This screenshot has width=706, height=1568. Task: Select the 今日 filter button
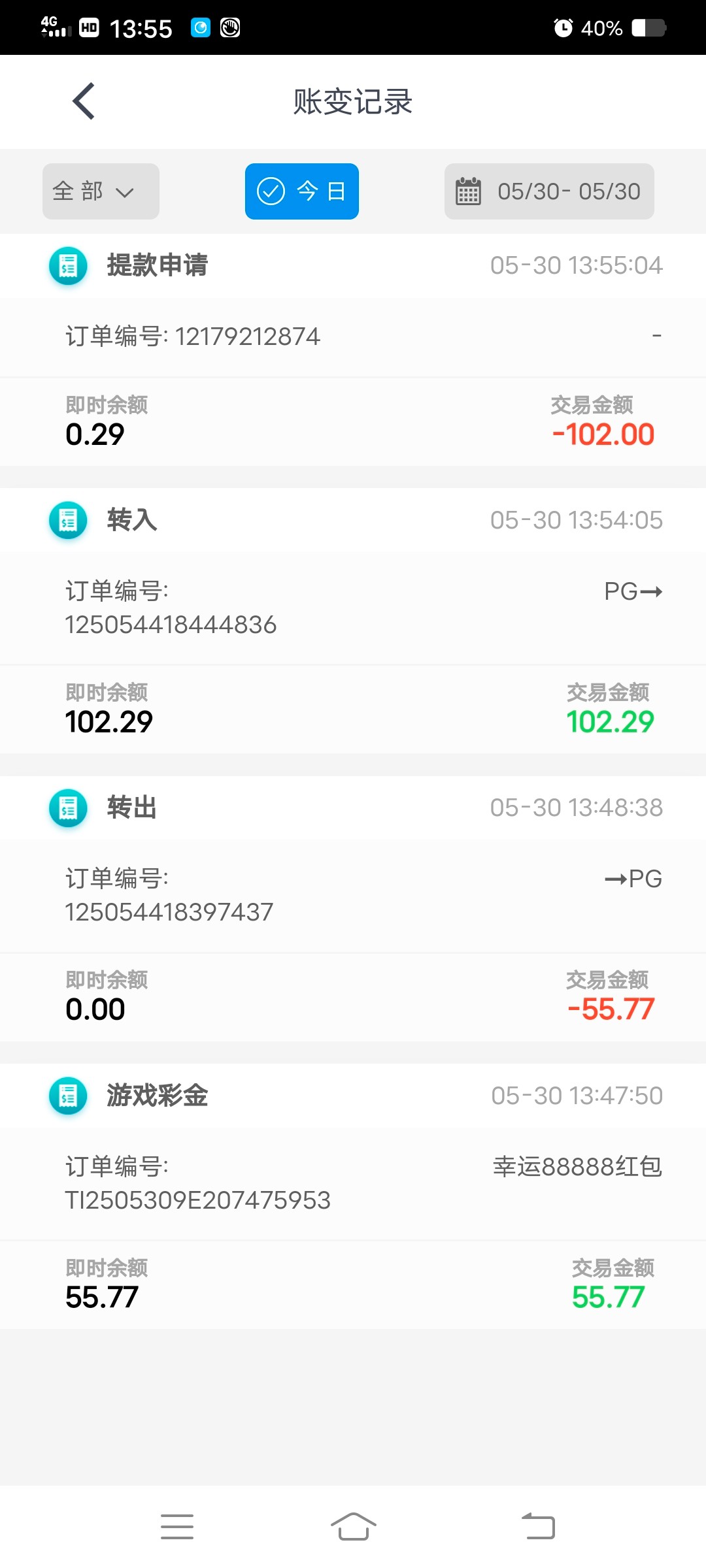pos(302,191)
